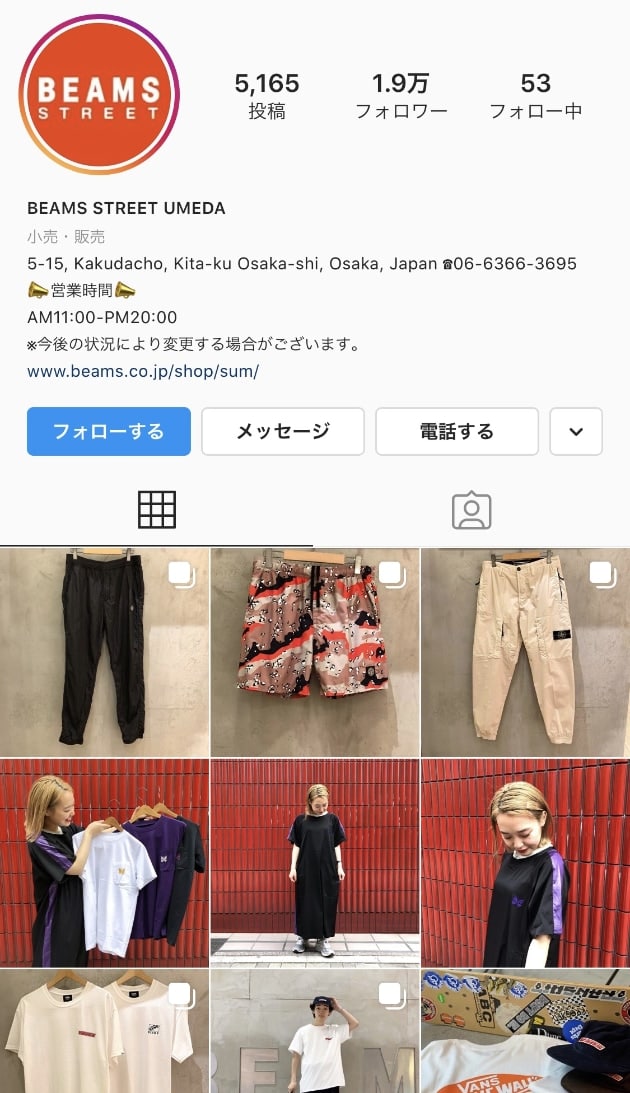Open the black track pants post
Screen dimensions: 630x1093
click(x=104, y=652)
